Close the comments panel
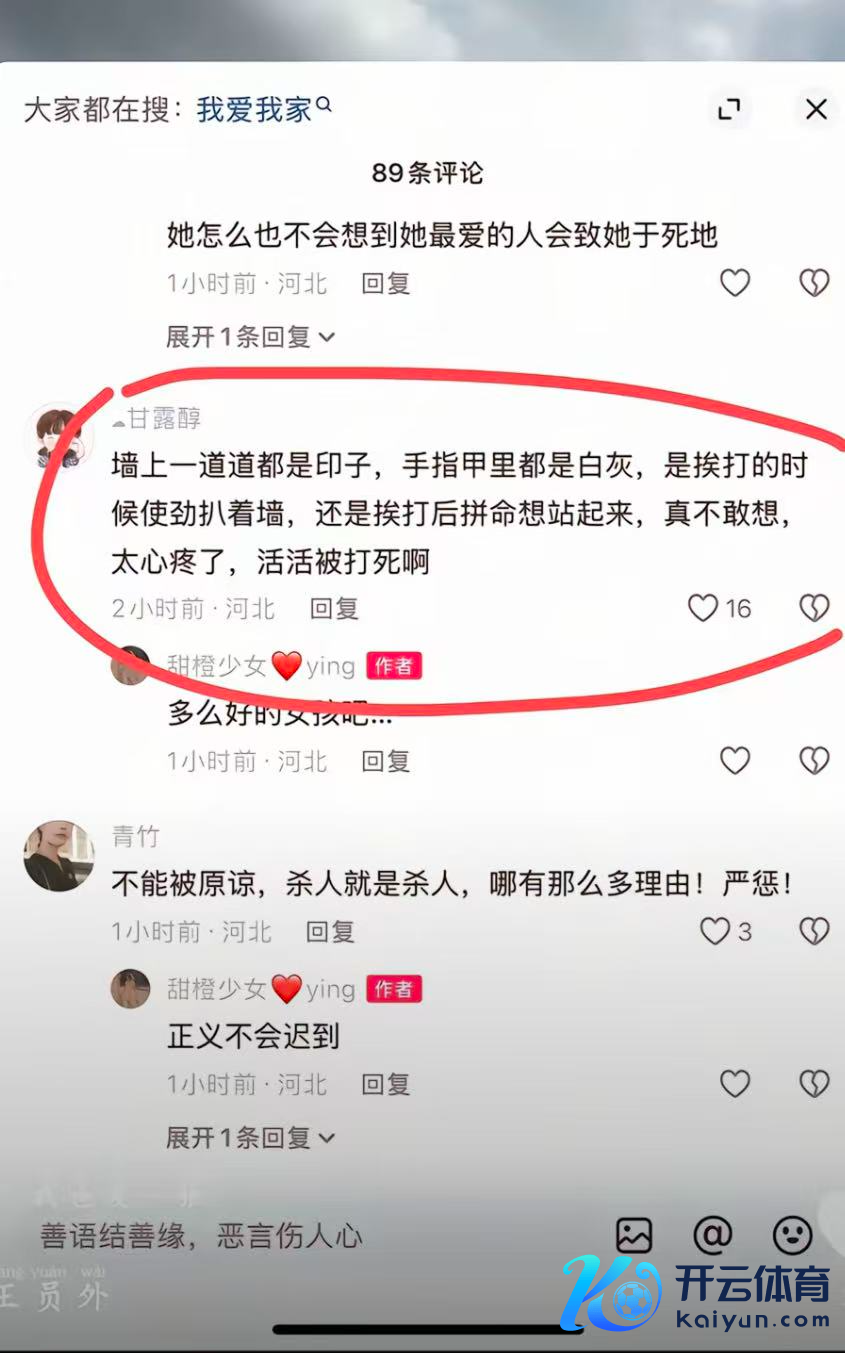The image size is (845, 1353). coord(816,109)
